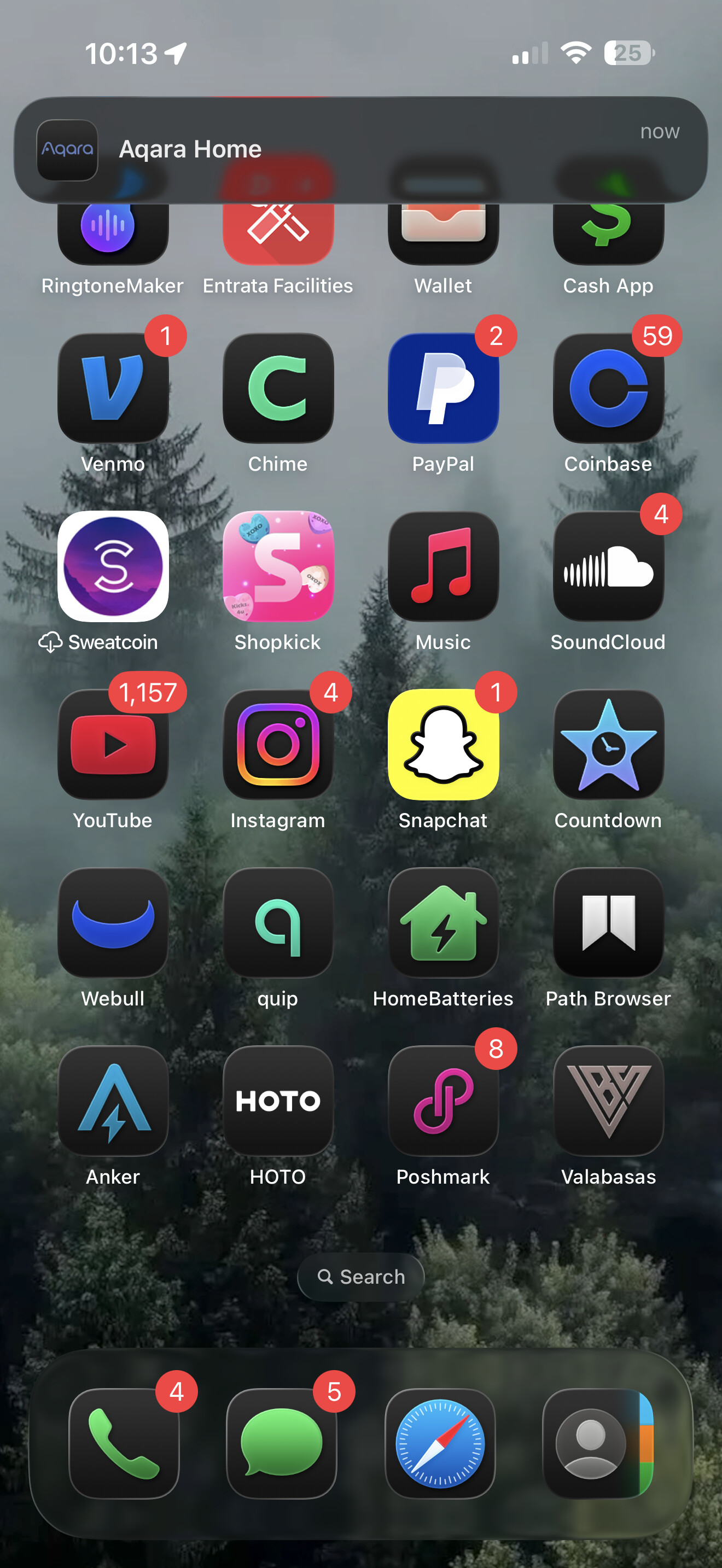Open Messages from the dock
Image resolution: width=722 pixels, height=1568 pixels.
281,1443
